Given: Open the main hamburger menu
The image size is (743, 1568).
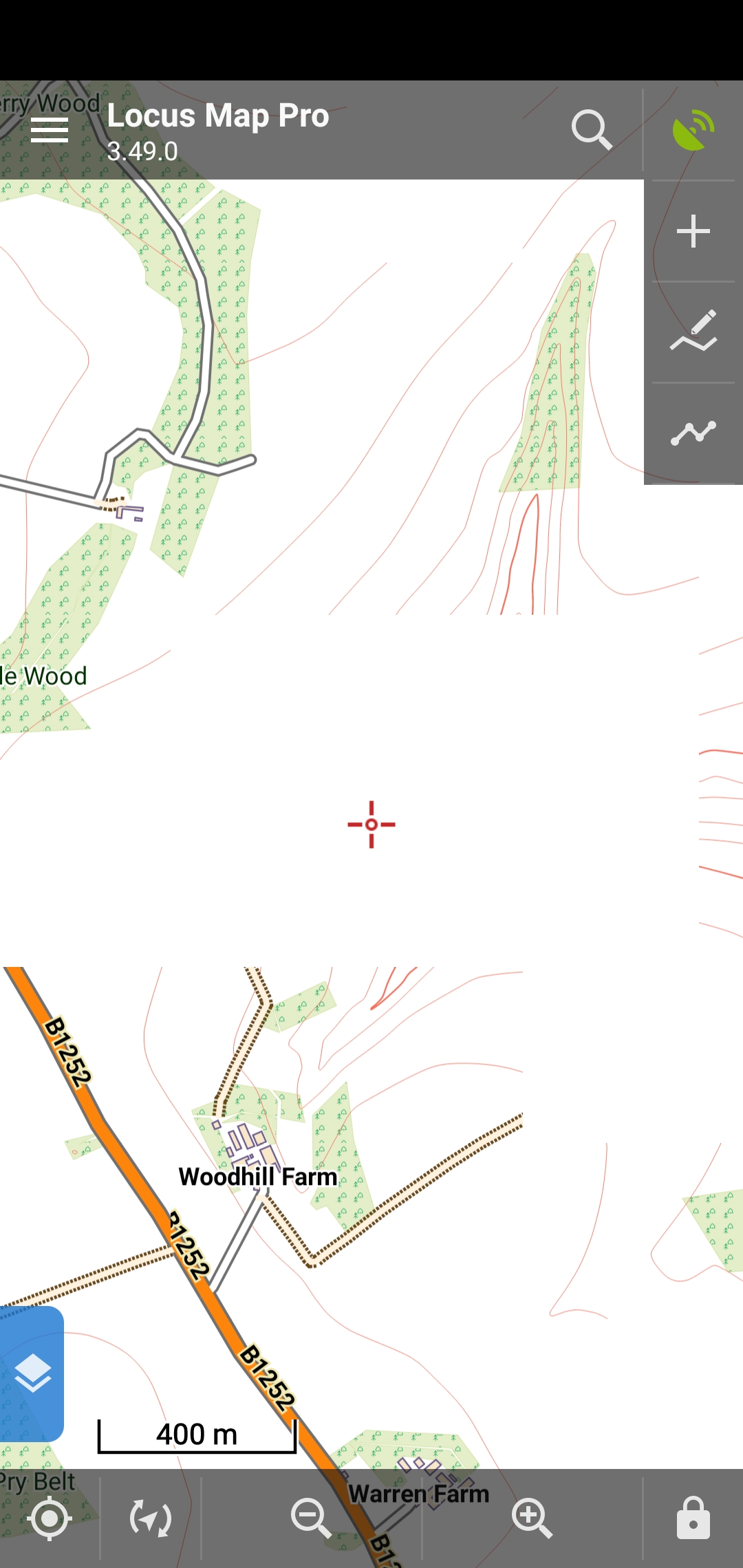Looking at the screenshot, I should coord(50,130).
